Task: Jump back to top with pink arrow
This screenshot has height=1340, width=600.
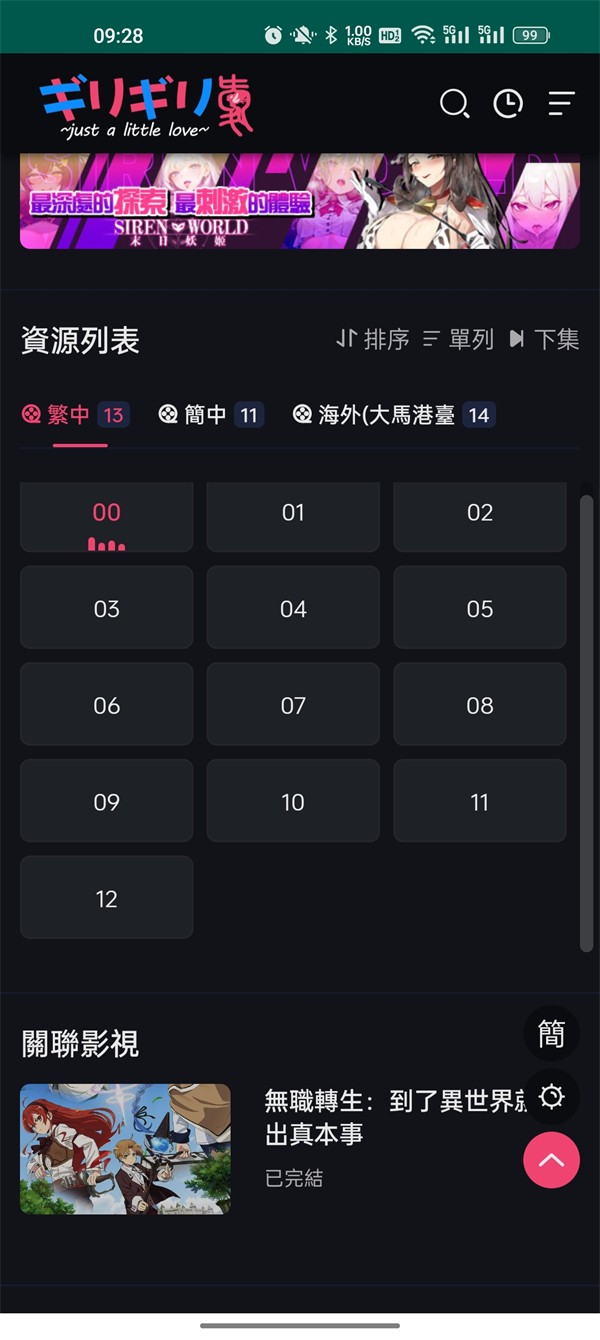Action: (551, 1160)
